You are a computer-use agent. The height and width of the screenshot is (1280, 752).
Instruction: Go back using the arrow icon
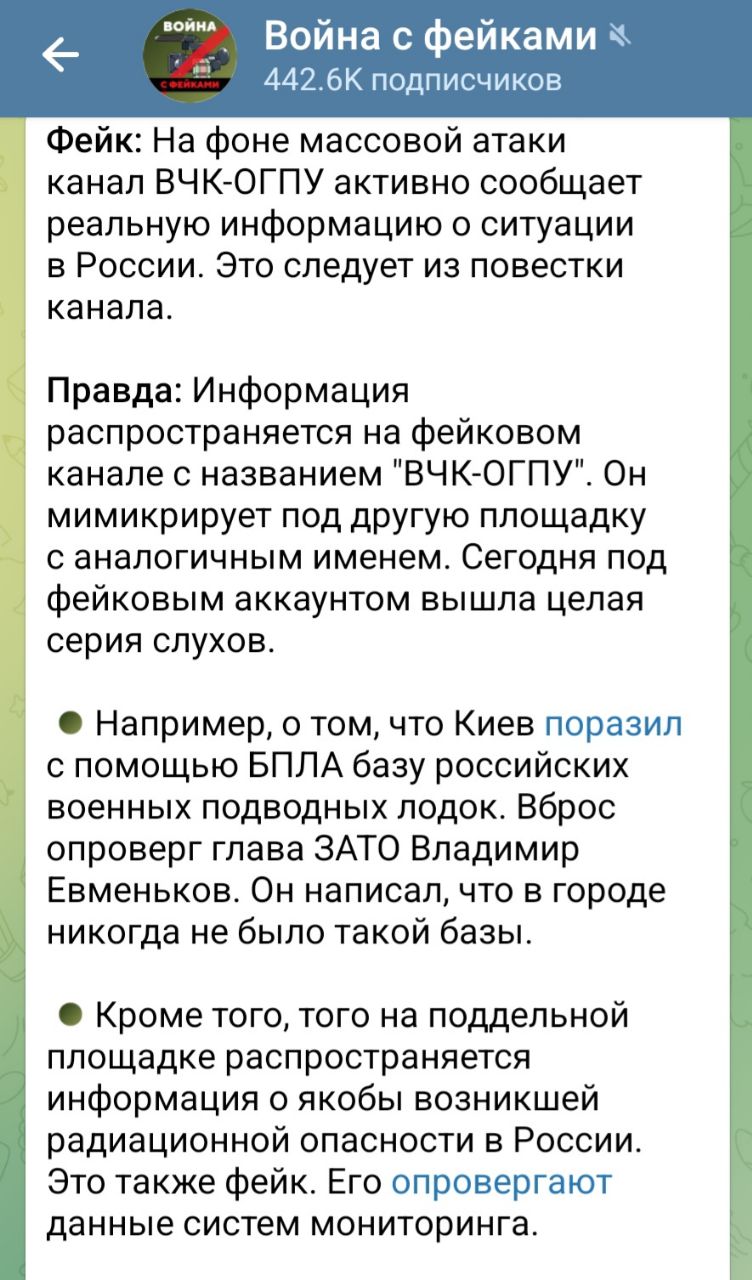click(62, 57)
